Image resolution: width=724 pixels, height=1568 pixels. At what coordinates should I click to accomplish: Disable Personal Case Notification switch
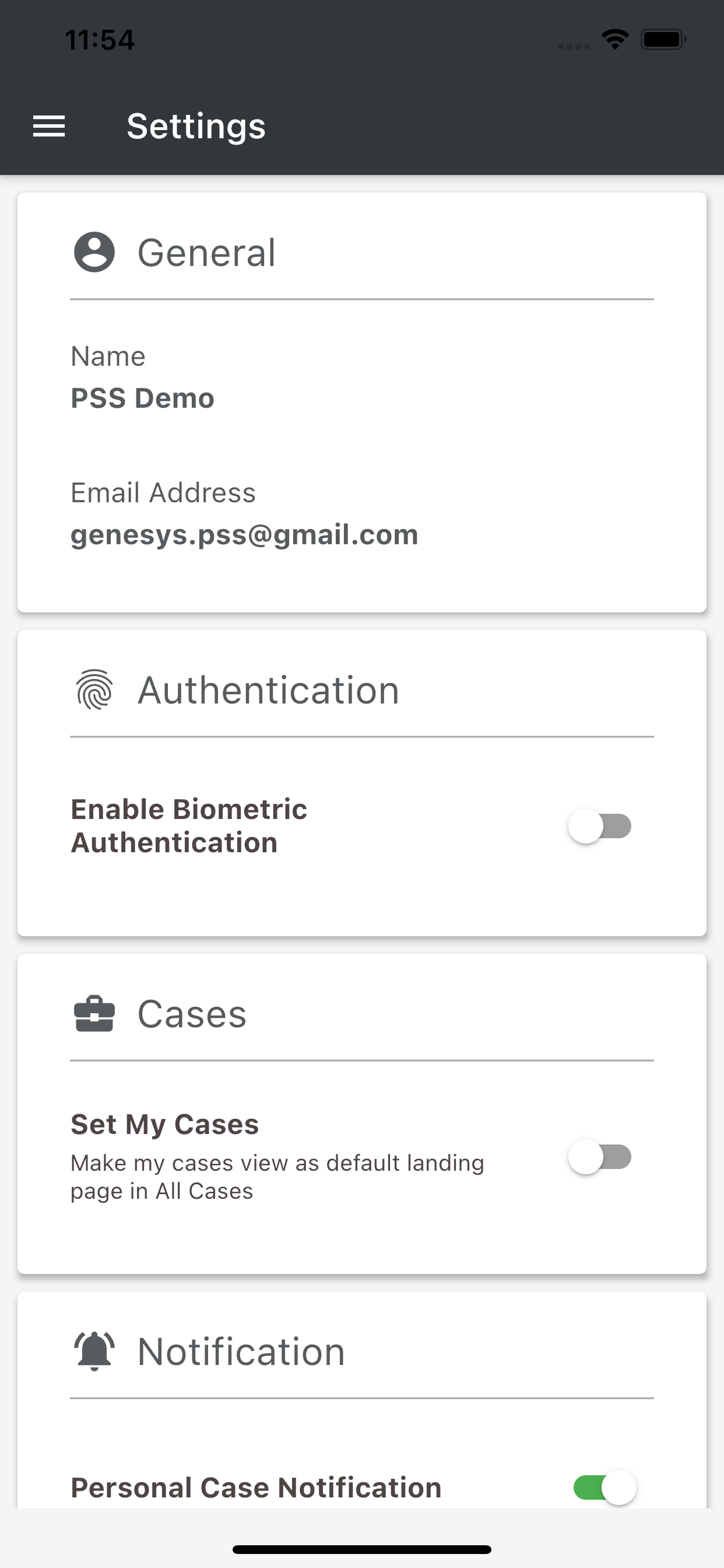pyautogui.click(x=604, y=1487)
